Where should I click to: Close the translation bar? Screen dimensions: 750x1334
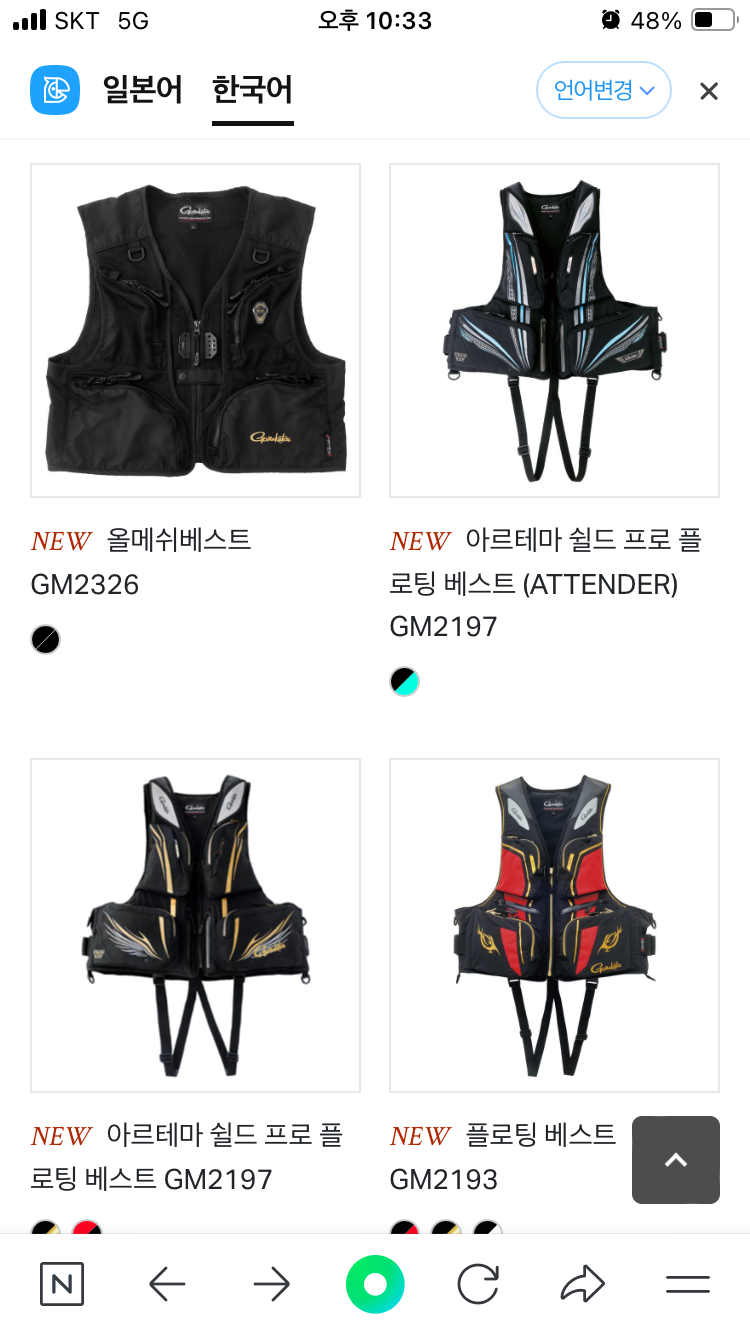pos(709,92)
